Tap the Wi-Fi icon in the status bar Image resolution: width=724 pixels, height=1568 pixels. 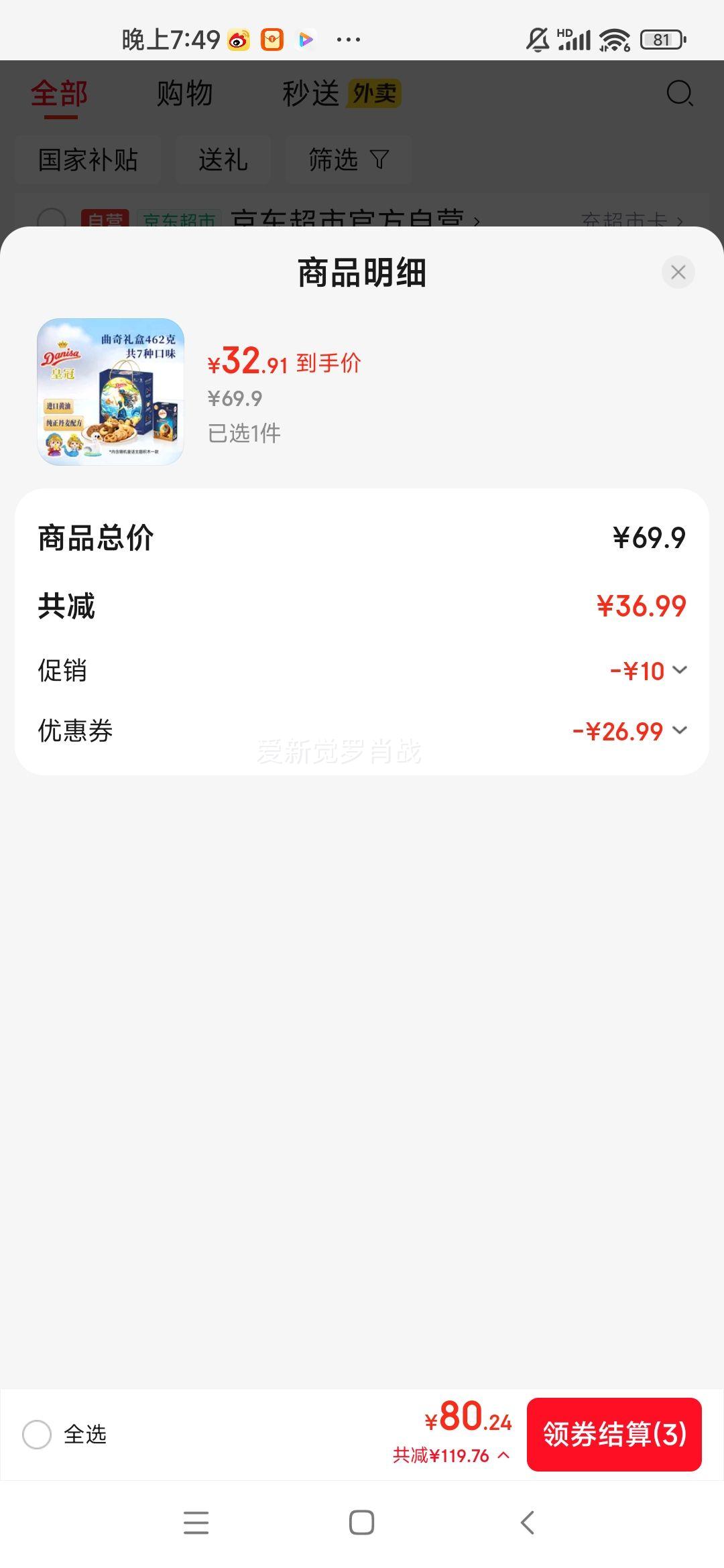pyautogui.click(x=614, y=40)
